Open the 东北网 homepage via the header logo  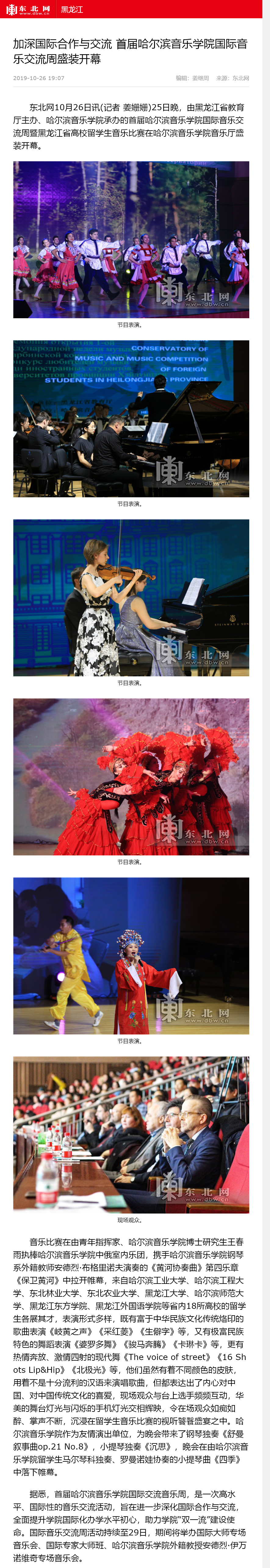28,9
